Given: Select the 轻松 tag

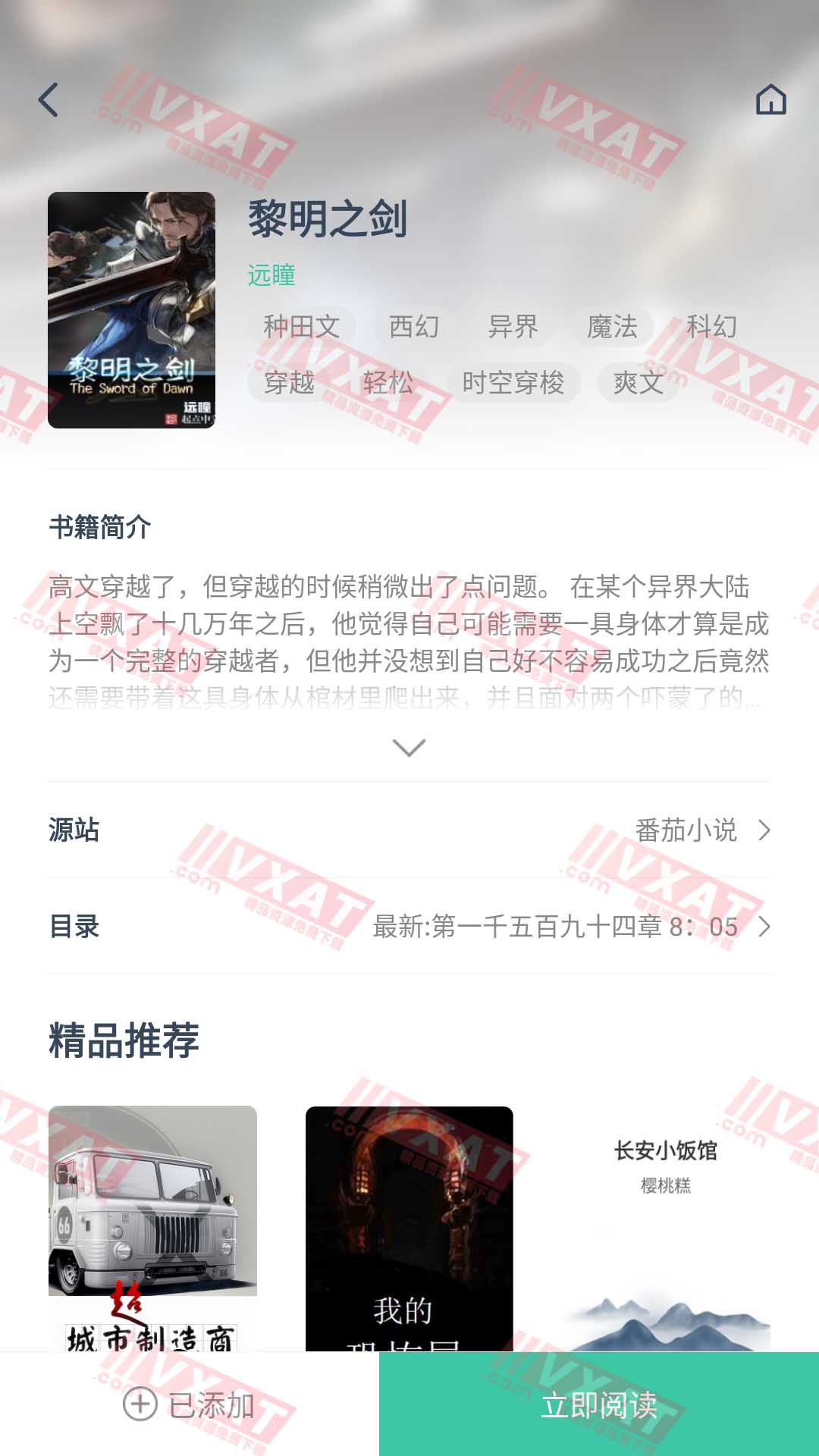Looking at the screenshot, I should (388, 382).
